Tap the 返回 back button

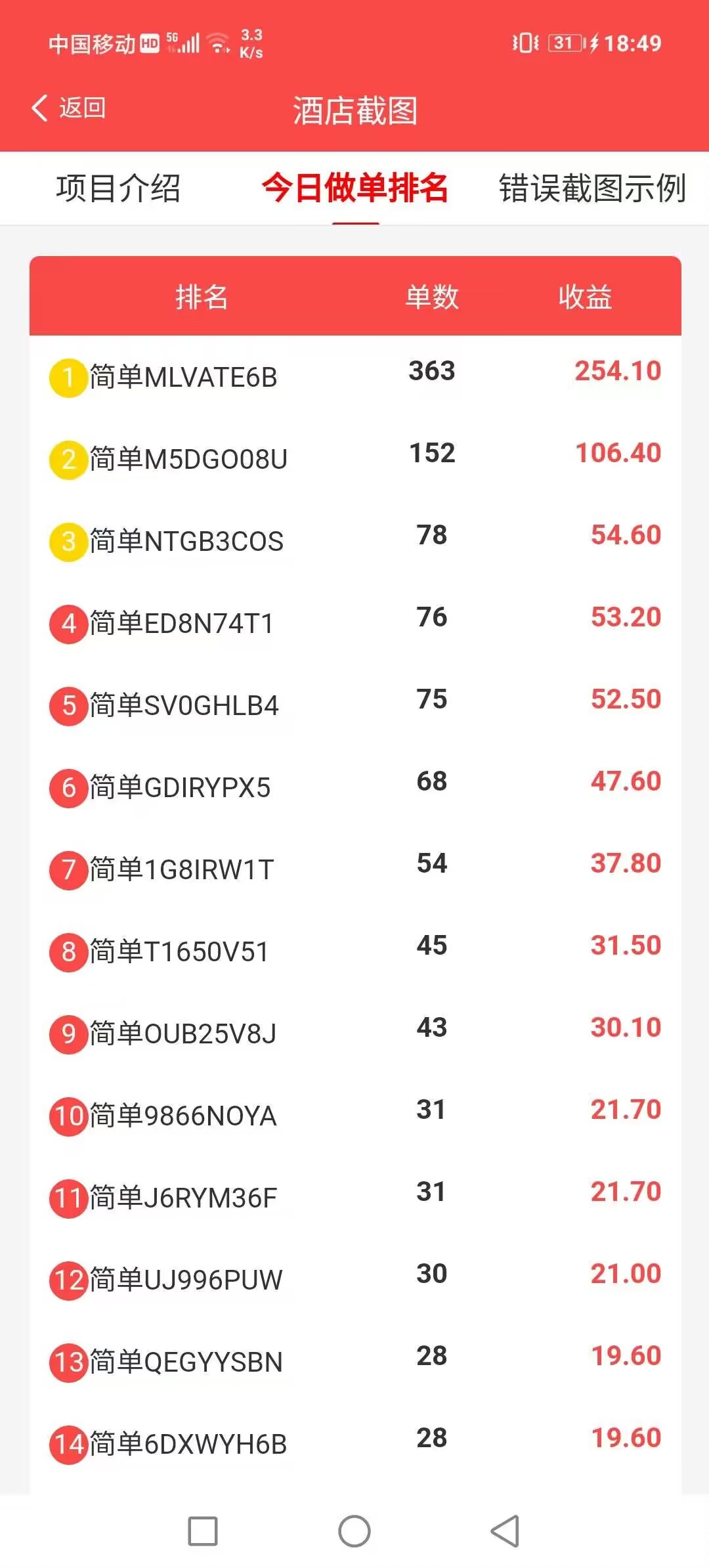pyautogui.click(x=69, y=108)
